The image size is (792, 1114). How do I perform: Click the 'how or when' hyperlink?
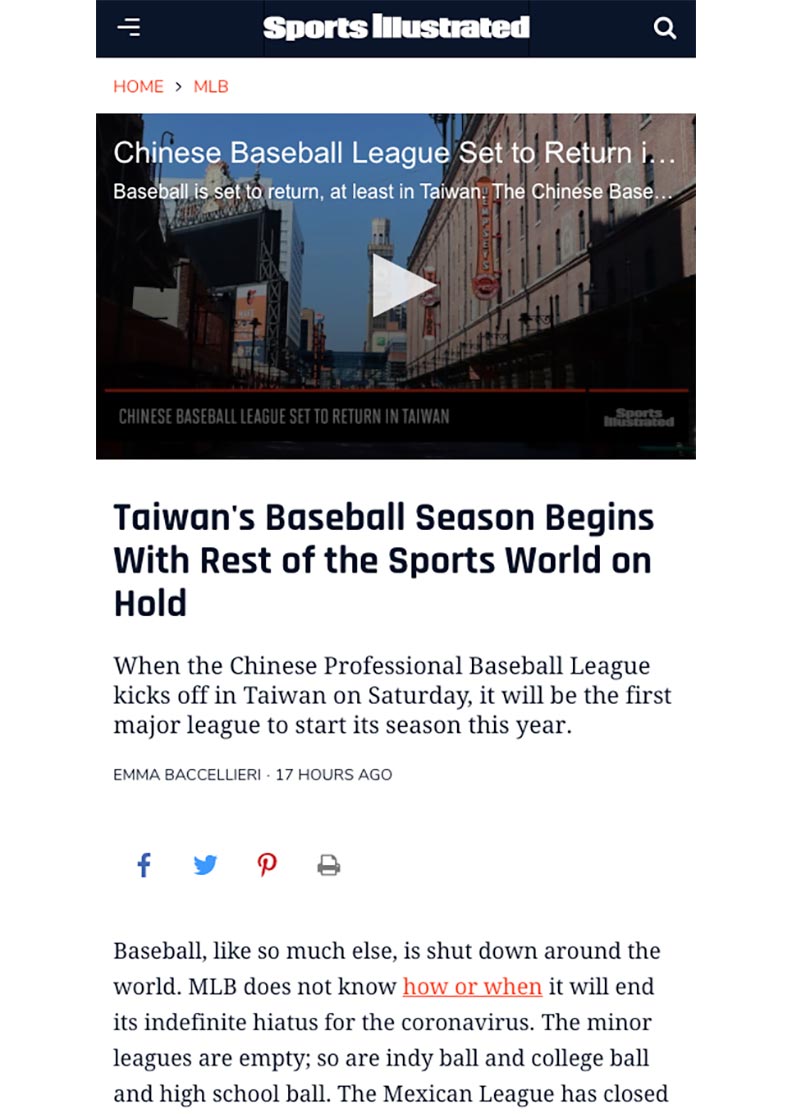coord(471,986)
